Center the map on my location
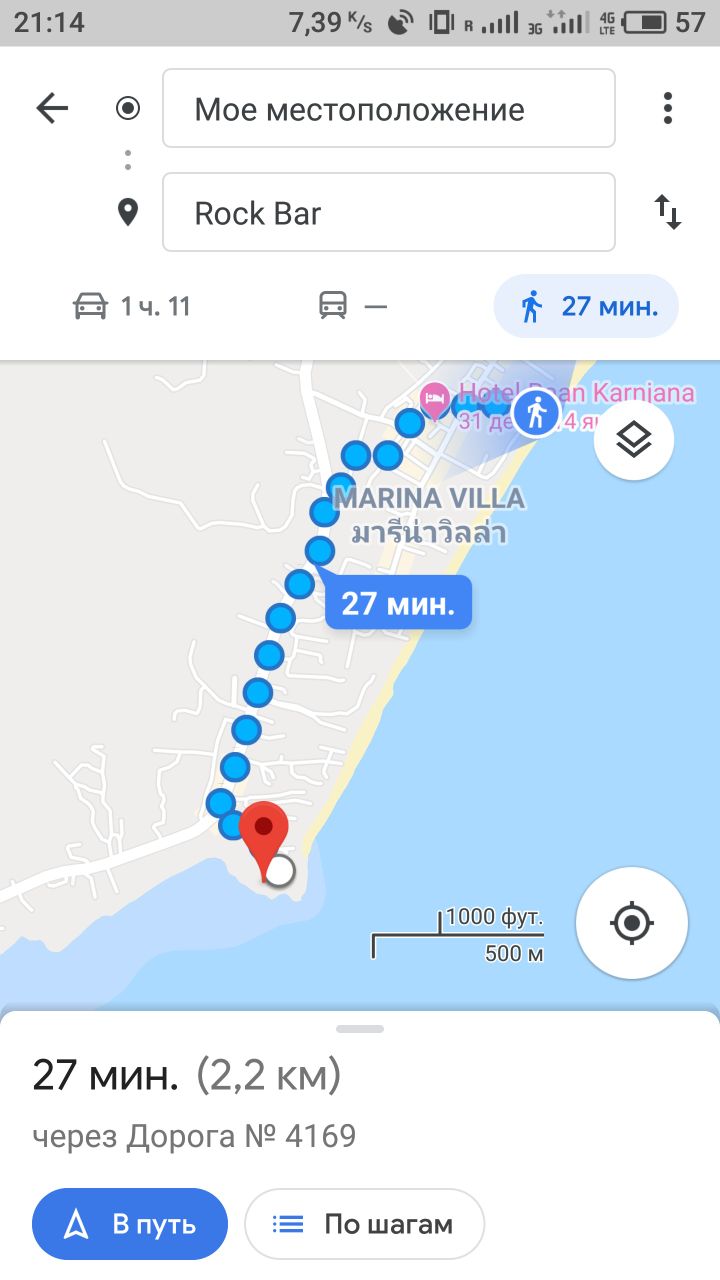 tap(631, 922)
